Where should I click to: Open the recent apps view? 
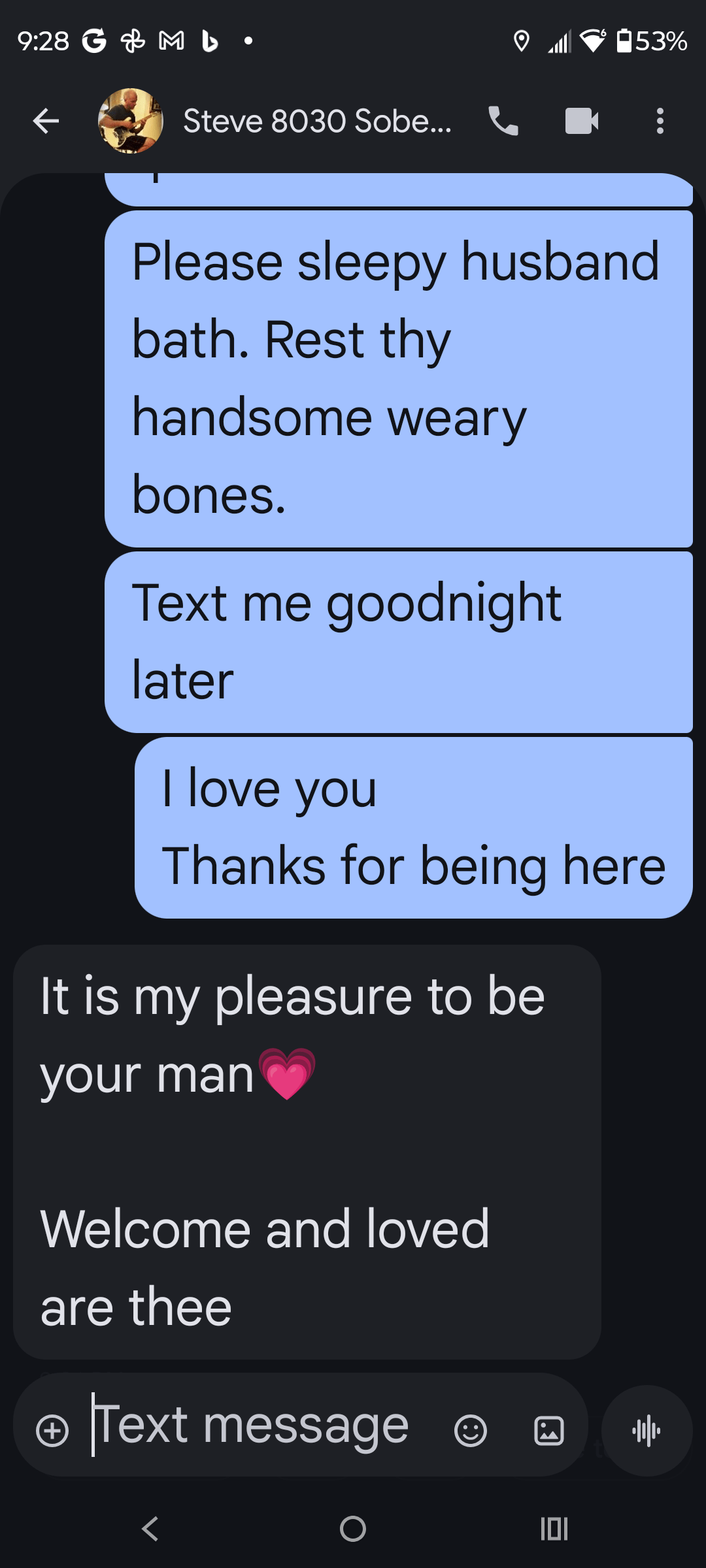click(554, 1529)
